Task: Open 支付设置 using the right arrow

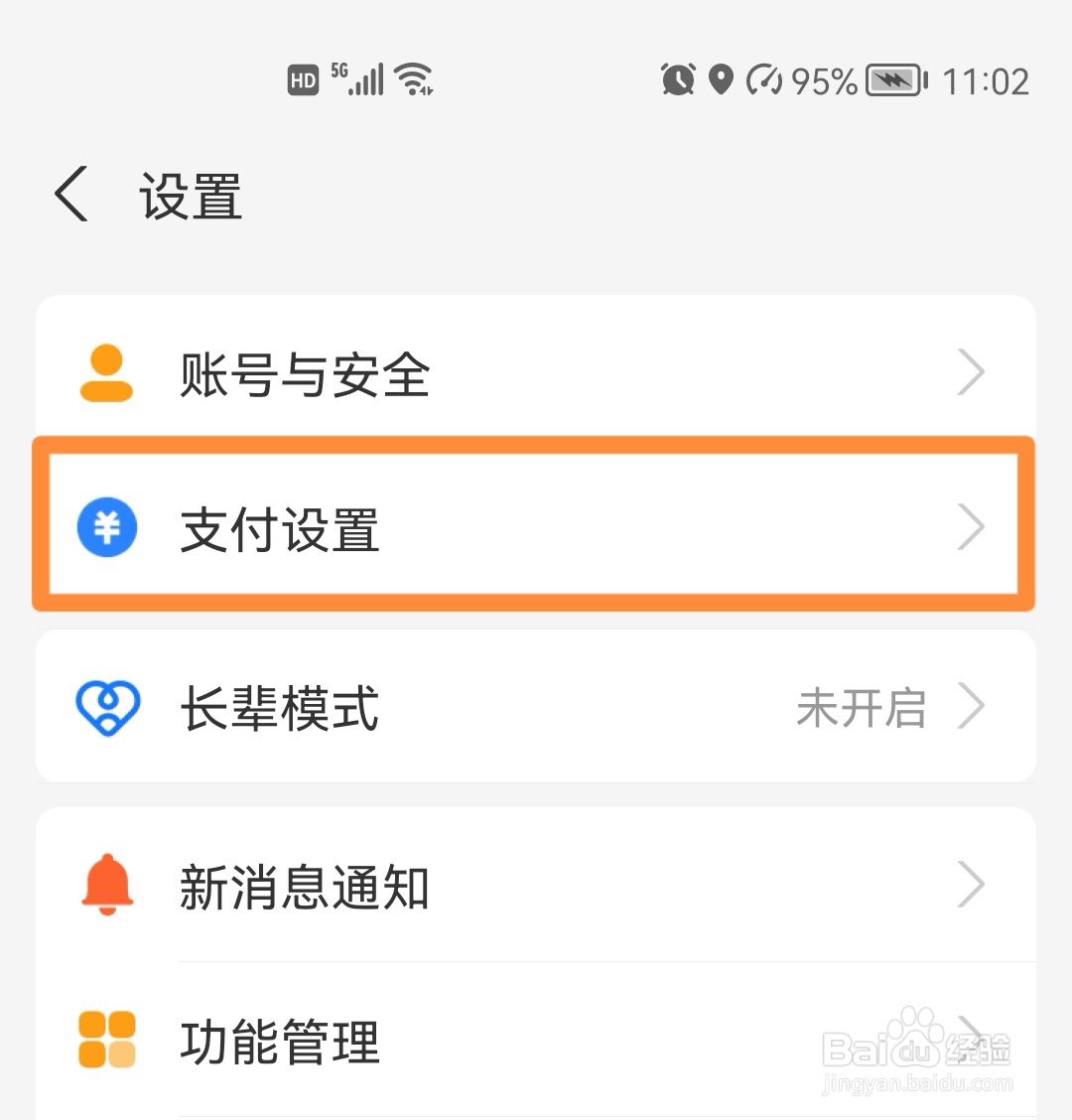Action: pyautogui.click(x=973, y=527)
